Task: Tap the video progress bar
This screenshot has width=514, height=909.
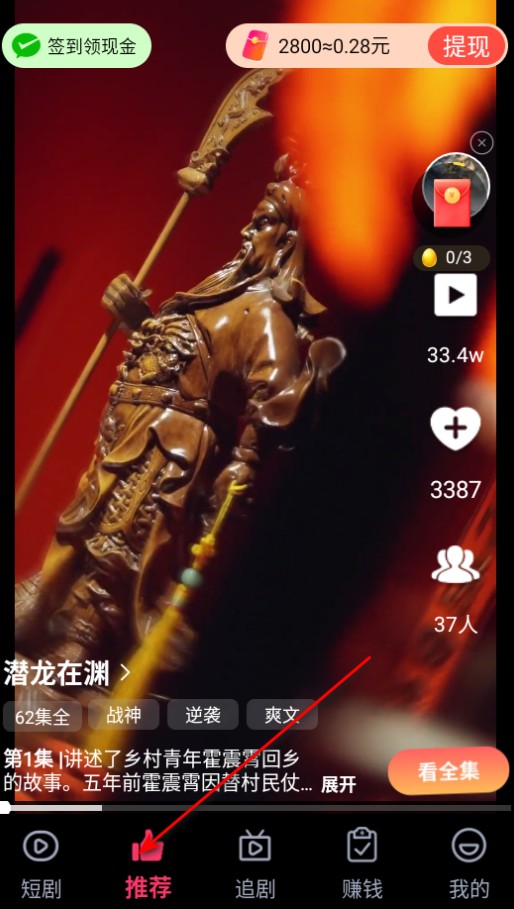Action: 257,808
